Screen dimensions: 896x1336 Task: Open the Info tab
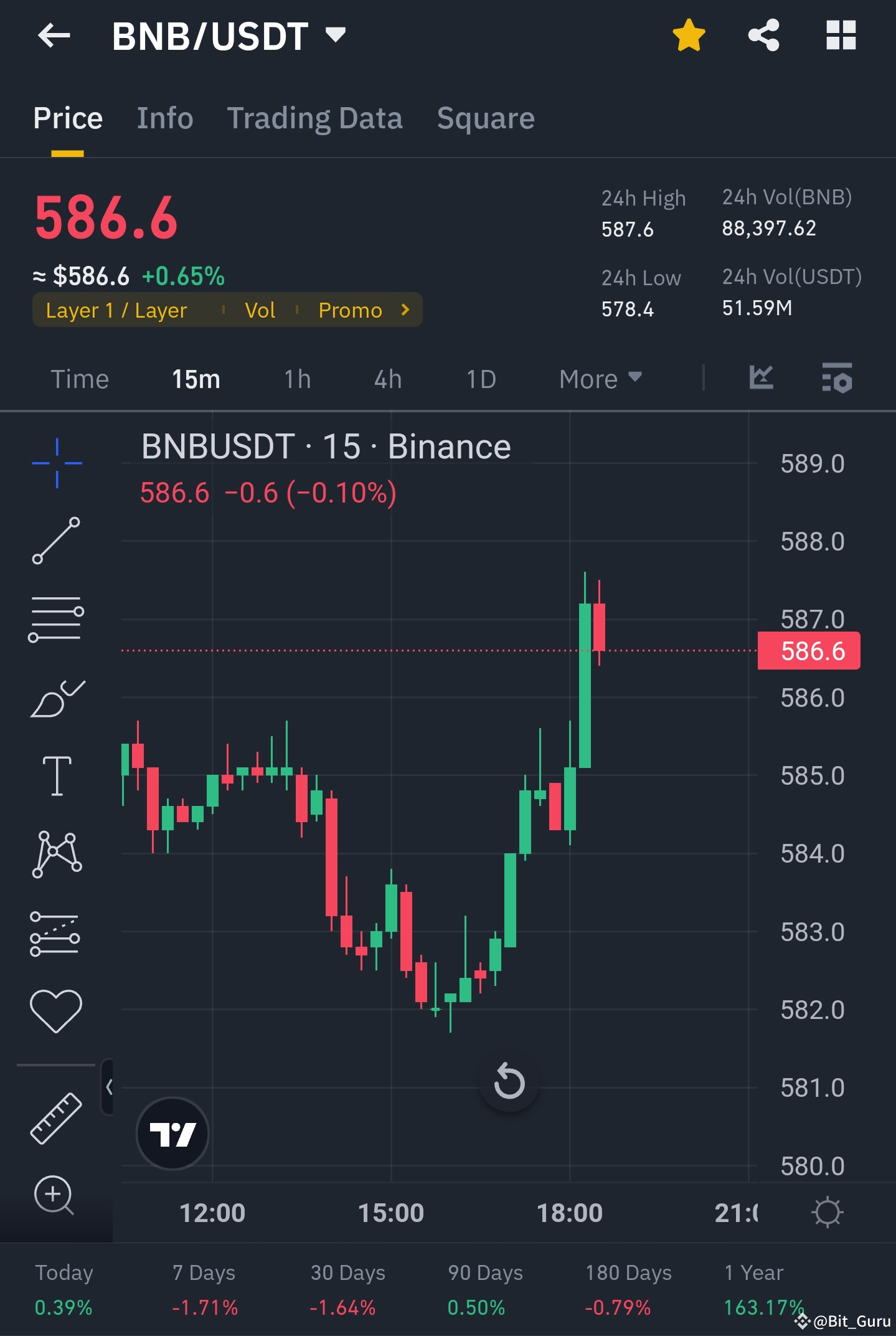[x=164, y=118]
